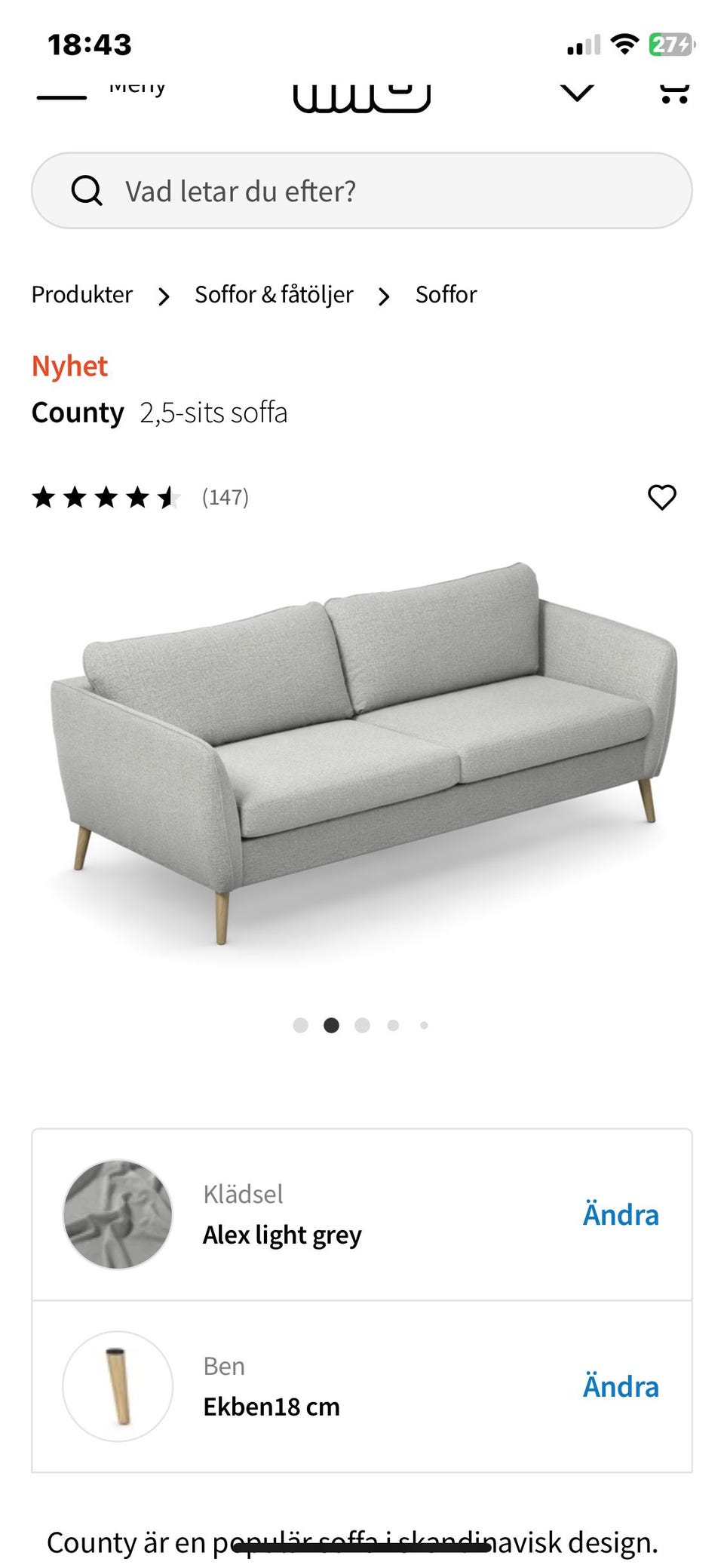Jump to the first image indicator dot

pyautogui.click(x=300, y=1025)
